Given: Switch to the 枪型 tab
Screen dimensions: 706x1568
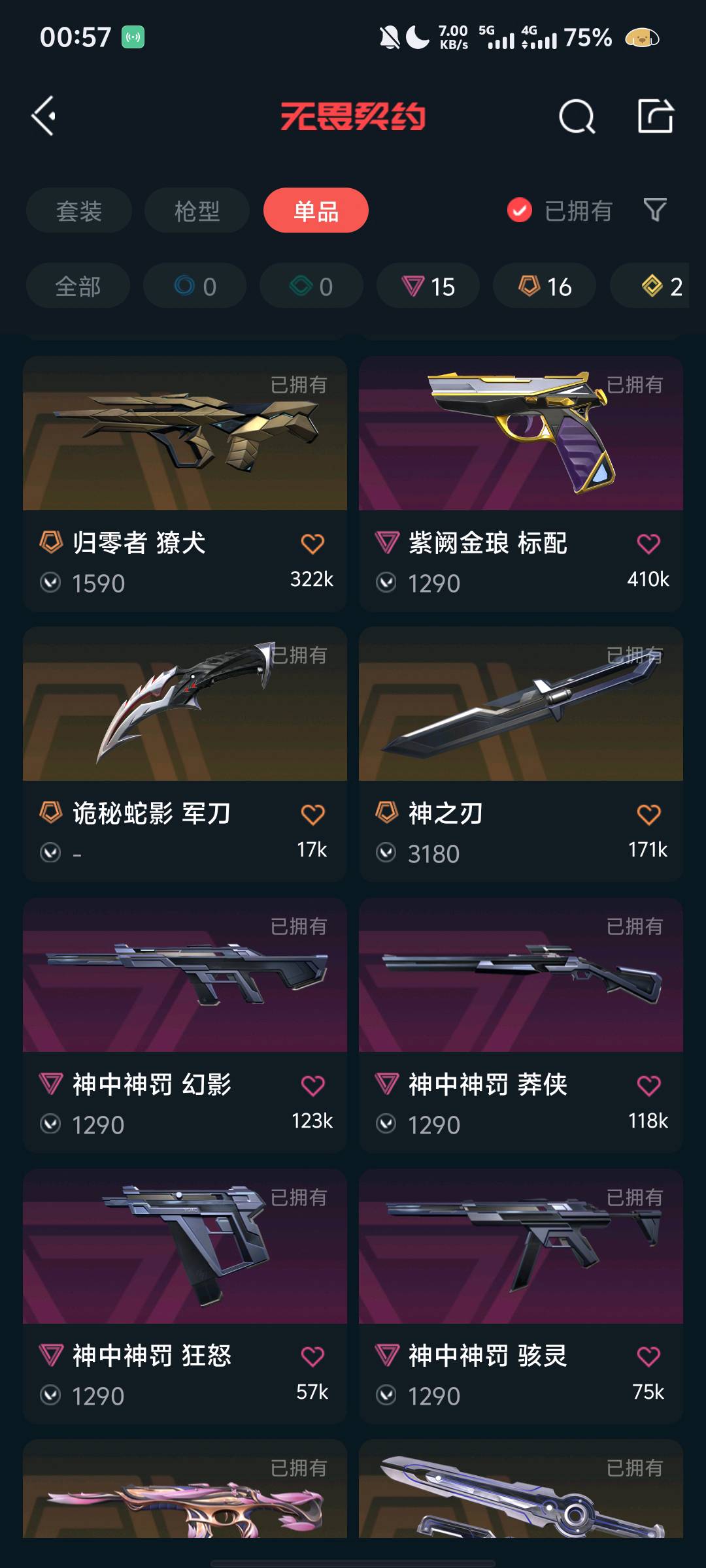Looking at the screenshot, I should click(197, 210).
